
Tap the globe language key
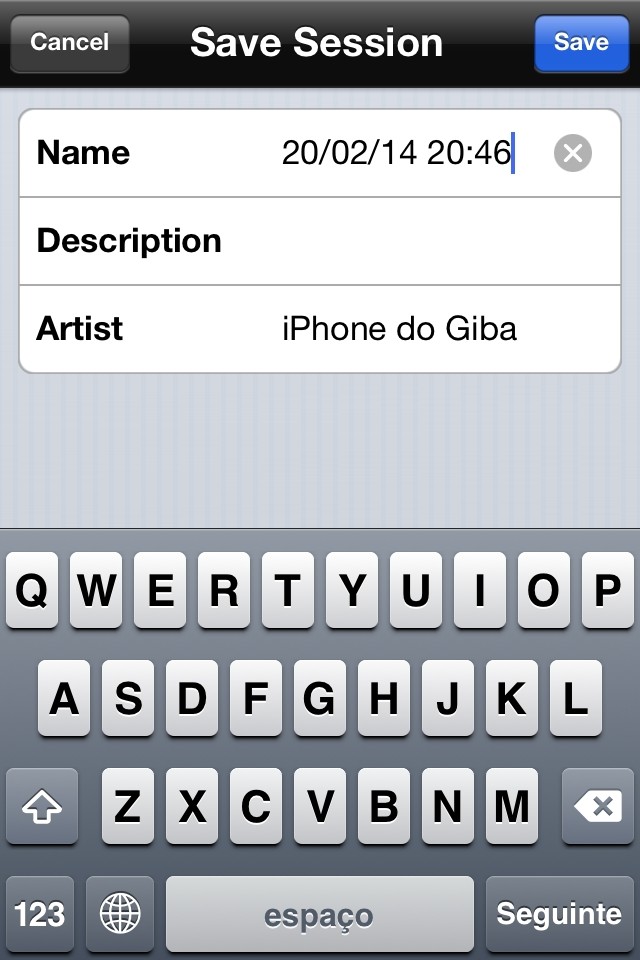click(121, 914)
